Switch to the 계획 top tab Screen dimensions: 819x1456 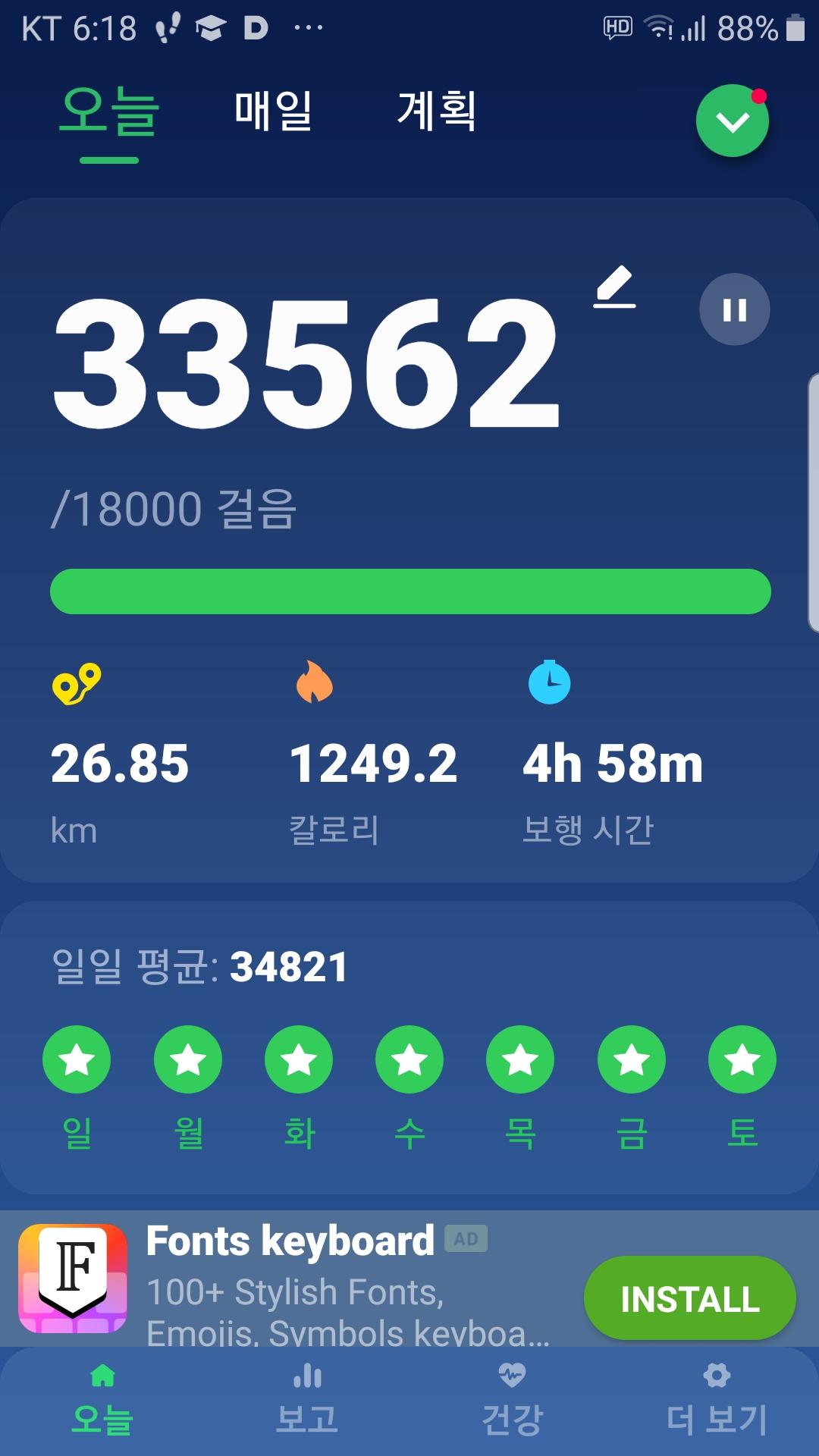pyautogui.click(x=437, y=111)
